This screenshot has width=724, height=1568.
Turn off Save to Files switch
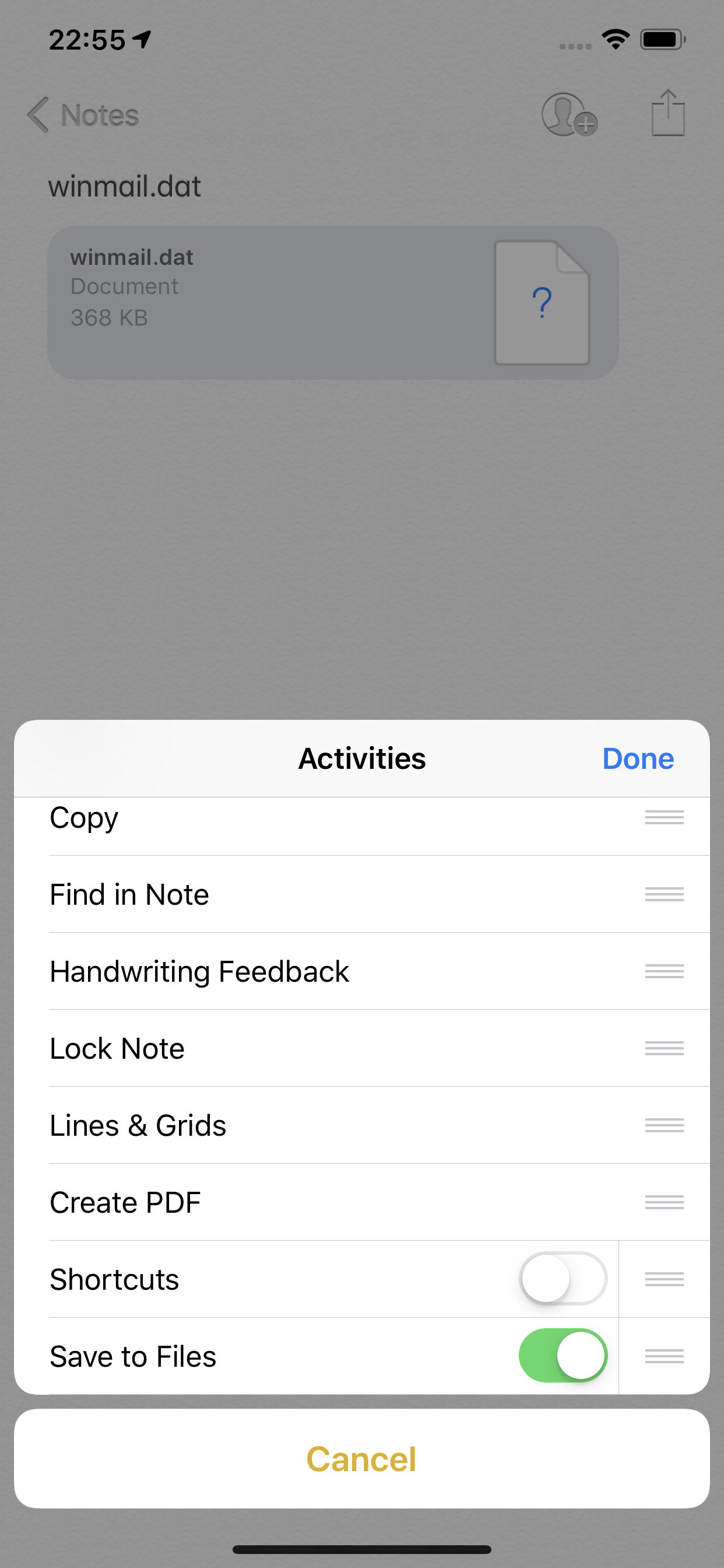pos(563,1356)
